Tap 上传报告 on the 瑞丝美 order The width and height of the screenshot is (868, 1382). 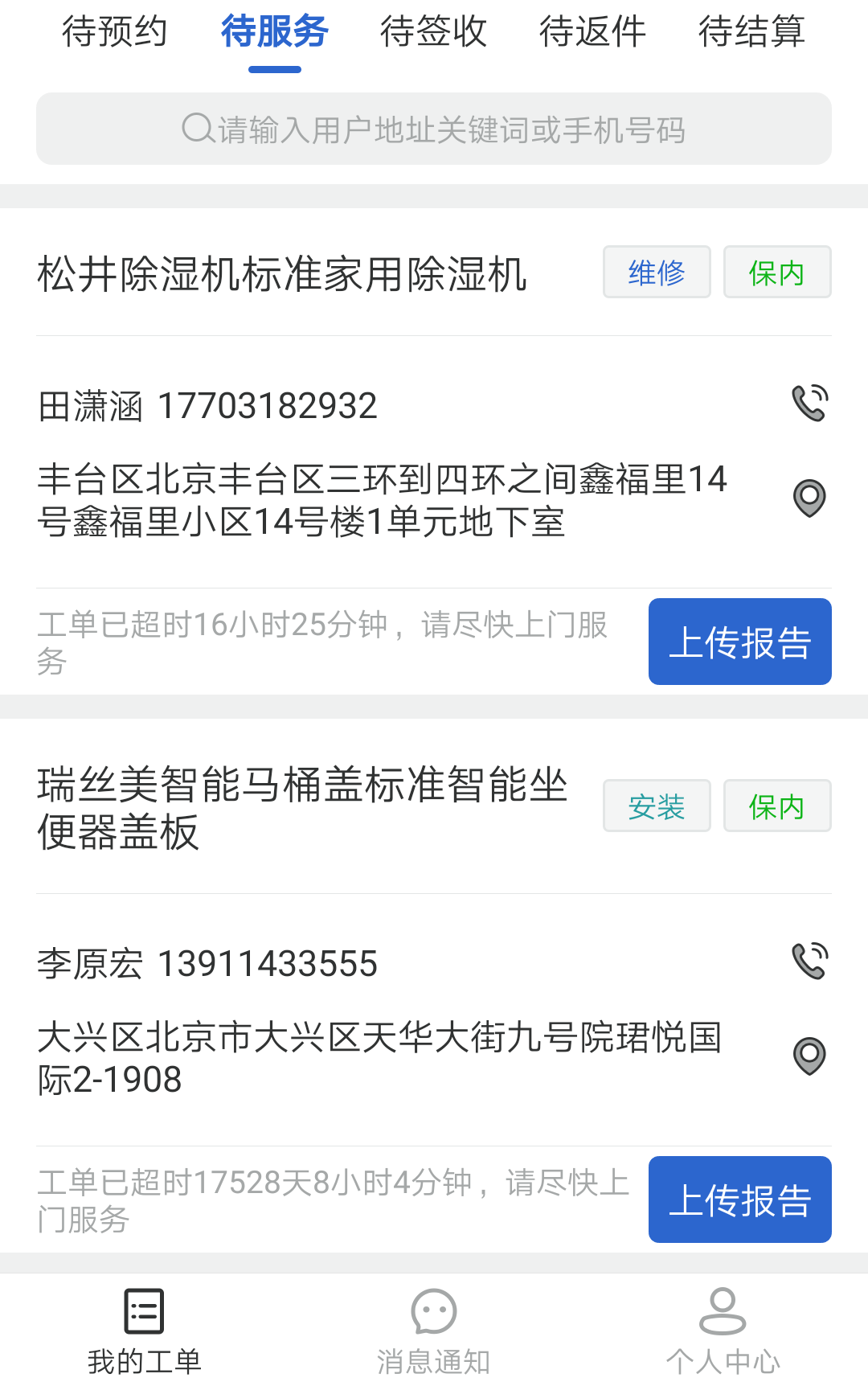click(739, 1200)
